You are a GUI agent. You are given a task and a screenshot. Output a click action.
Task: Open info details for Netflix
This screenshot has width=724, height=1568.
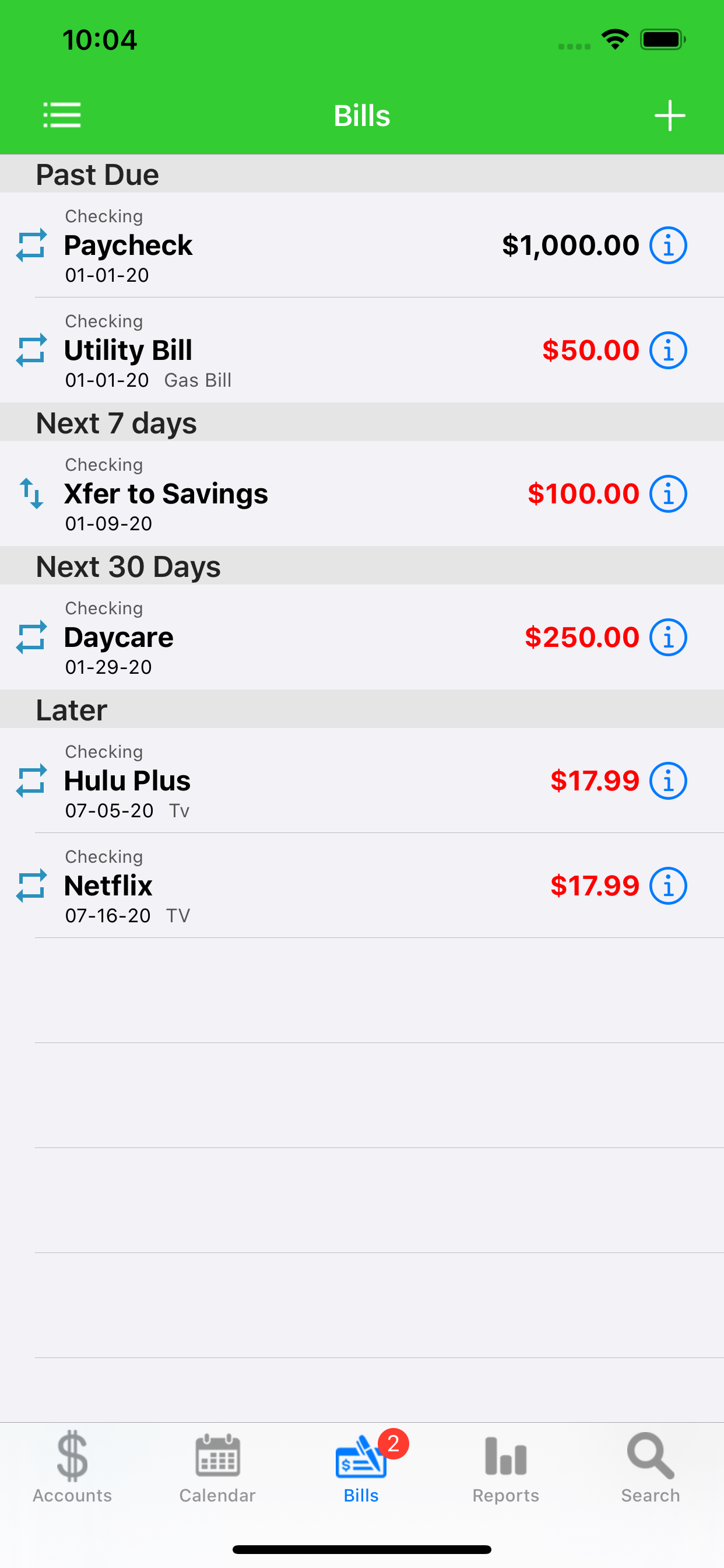669,886
